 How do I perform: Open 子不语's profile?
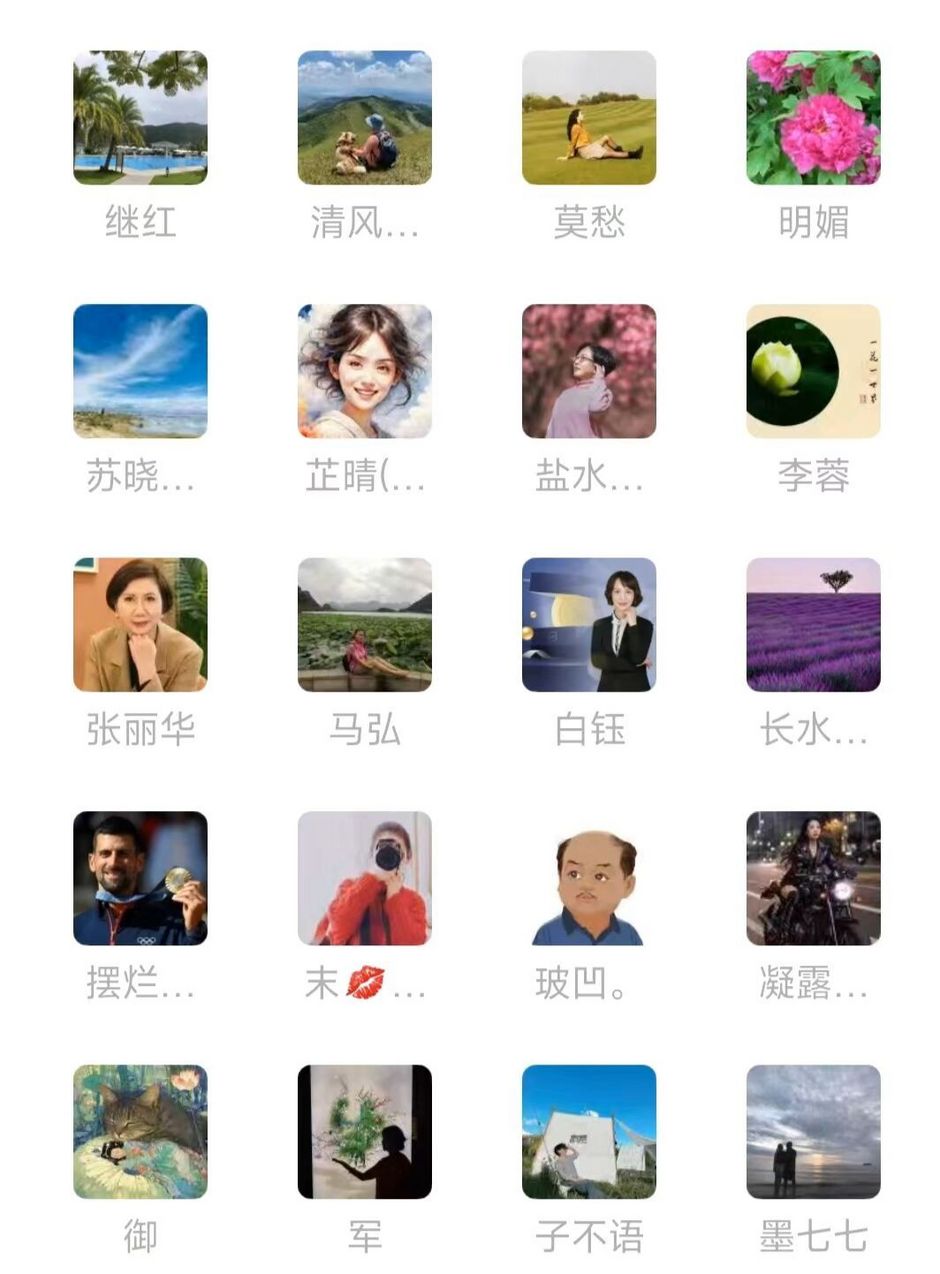point(589,1131)
